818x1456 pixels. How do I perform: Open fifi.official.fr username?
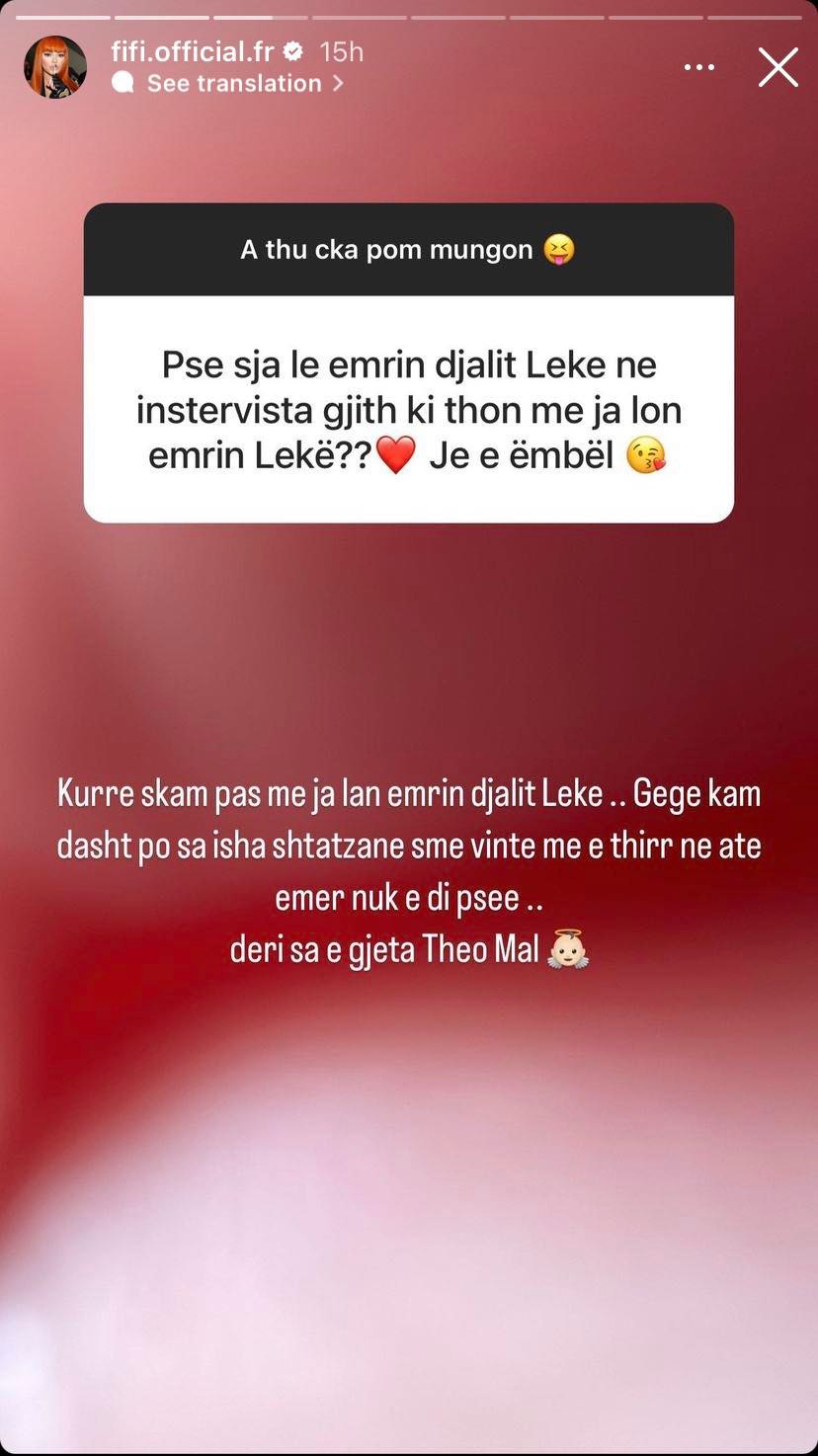click(192, 51)
